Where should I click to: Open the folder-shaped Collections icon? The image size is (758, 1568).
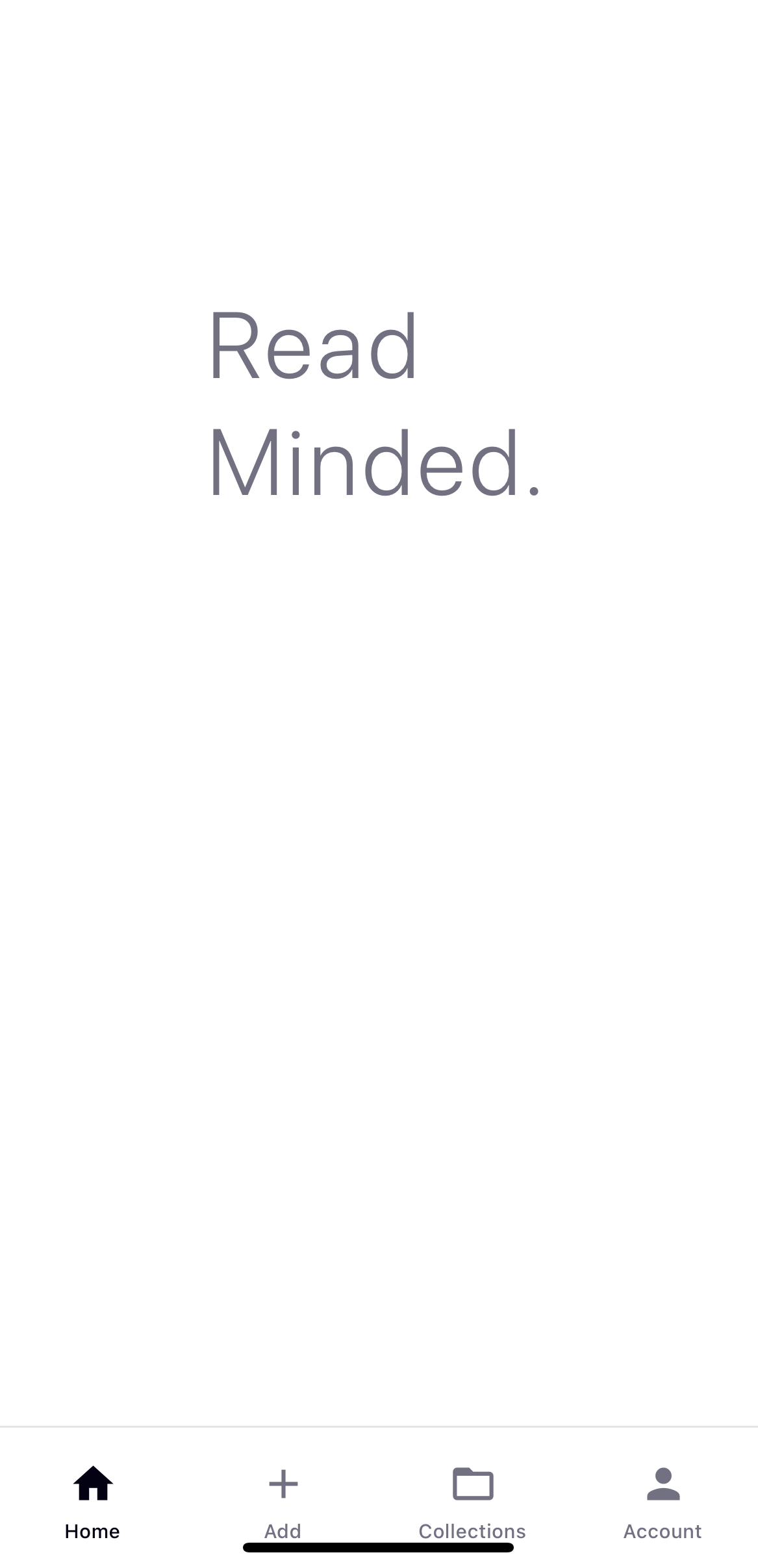click(x=472, y=1484)
